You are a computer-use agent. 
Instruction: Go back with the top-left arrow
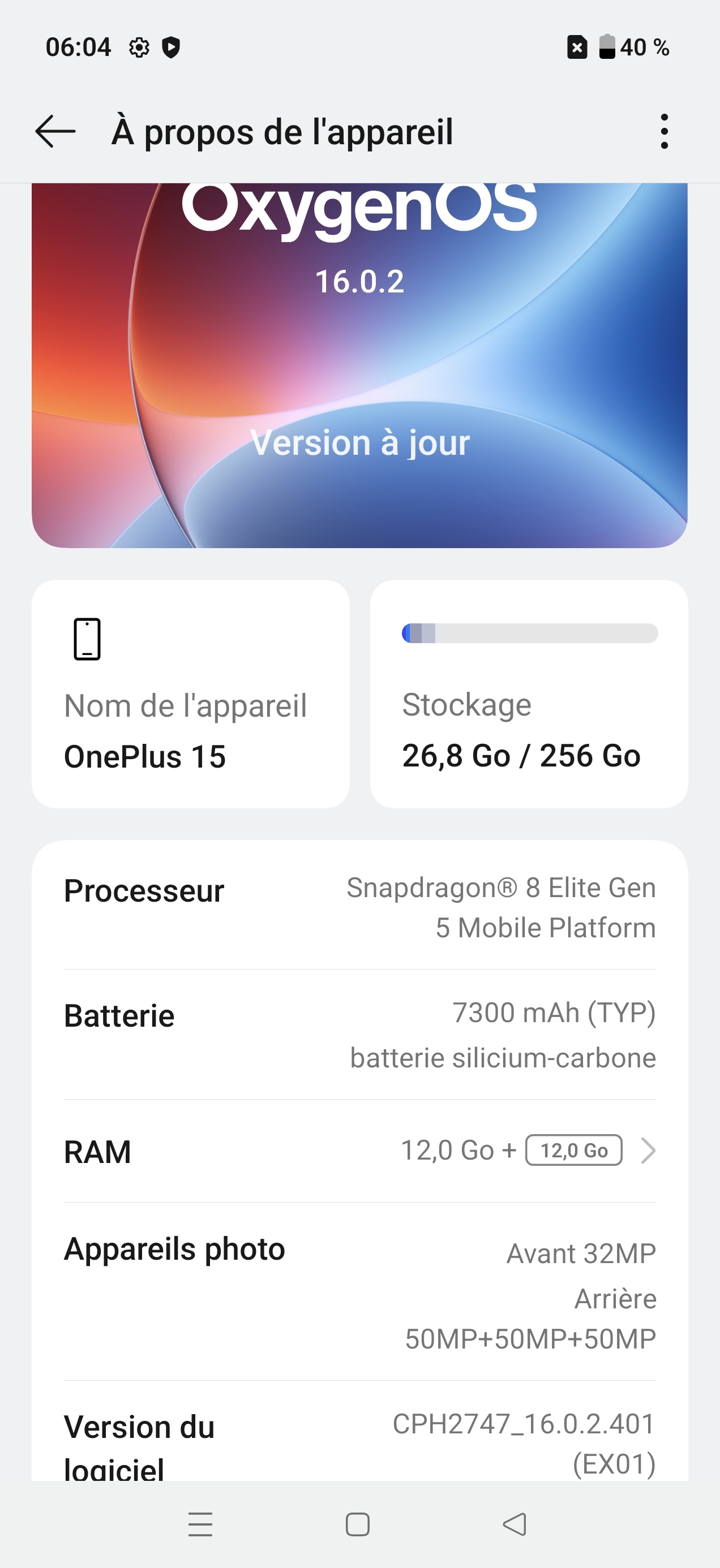(55, 131)
